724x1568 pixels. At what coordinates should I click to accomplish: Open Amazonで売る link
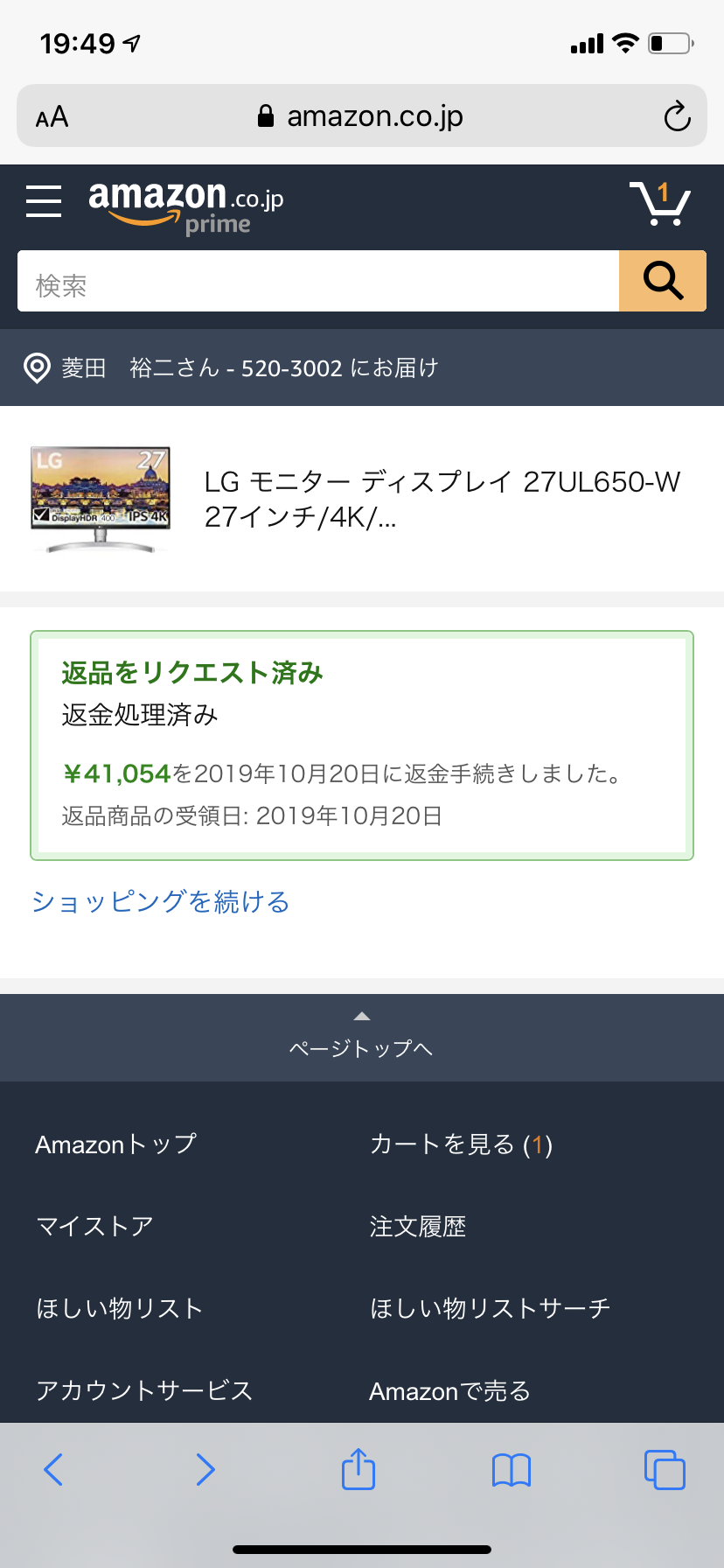(449, 1390)
